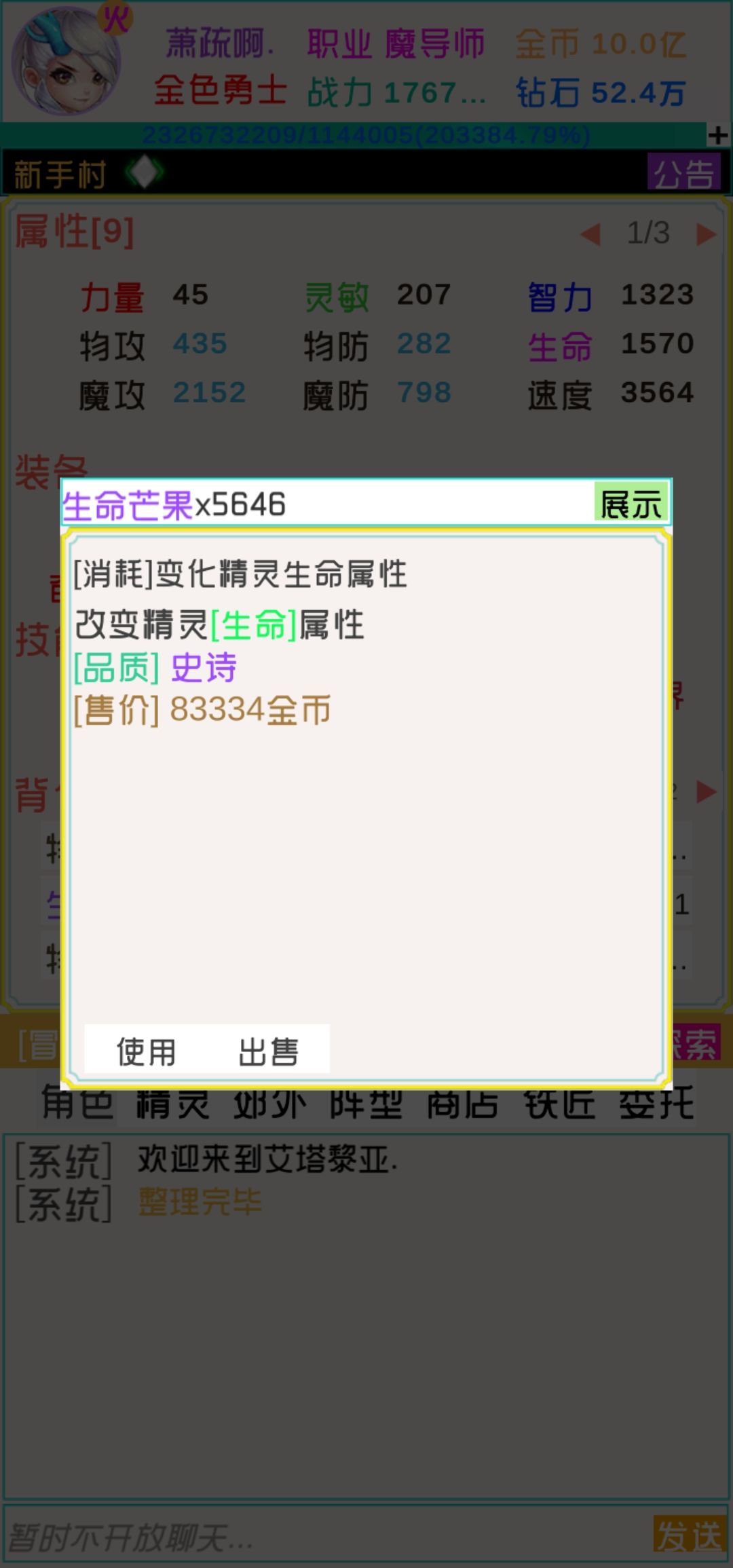
Task: Switch to the 精灵 tab
Action: (x=171, y=1103)
